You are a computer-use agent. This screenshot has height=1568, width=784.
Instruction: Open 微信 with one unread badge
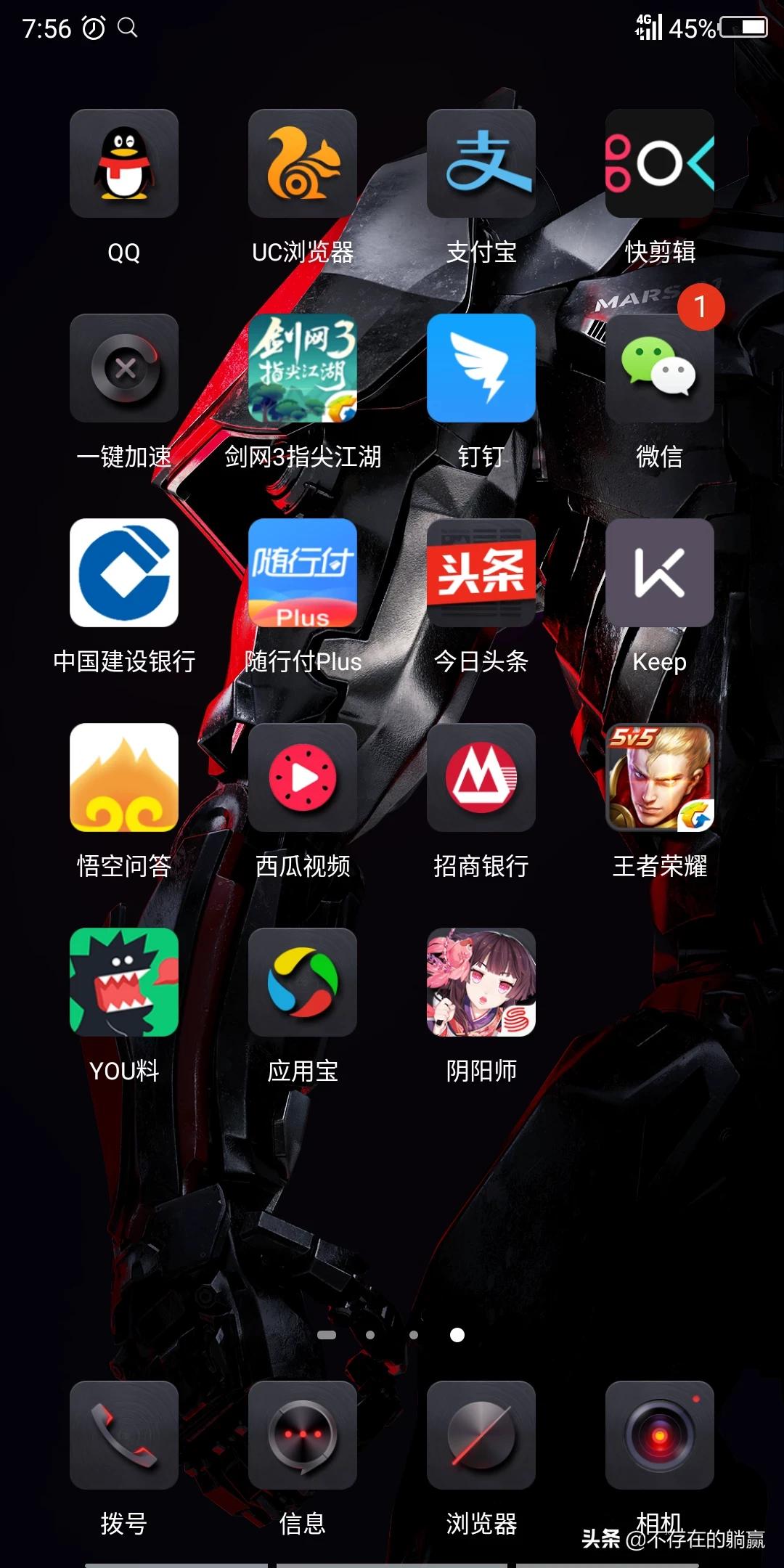point(659,368)
